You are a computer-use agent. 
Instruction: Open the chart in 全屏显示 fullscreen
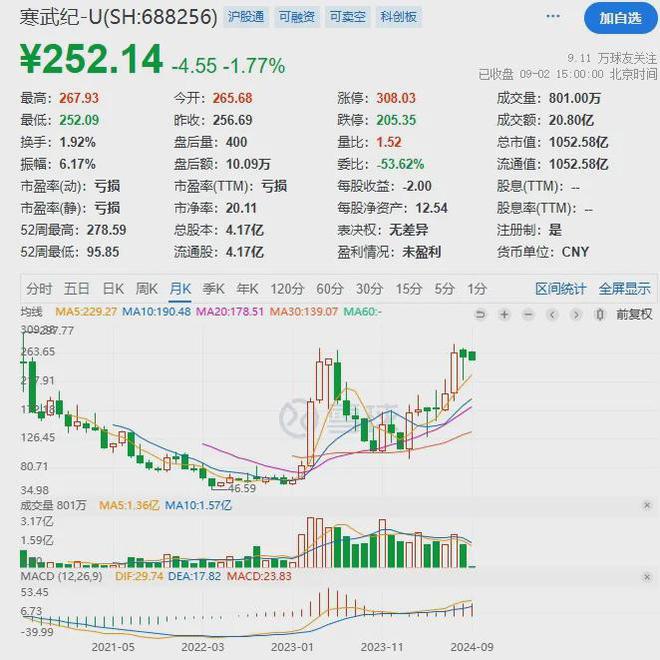pos(625,289)
